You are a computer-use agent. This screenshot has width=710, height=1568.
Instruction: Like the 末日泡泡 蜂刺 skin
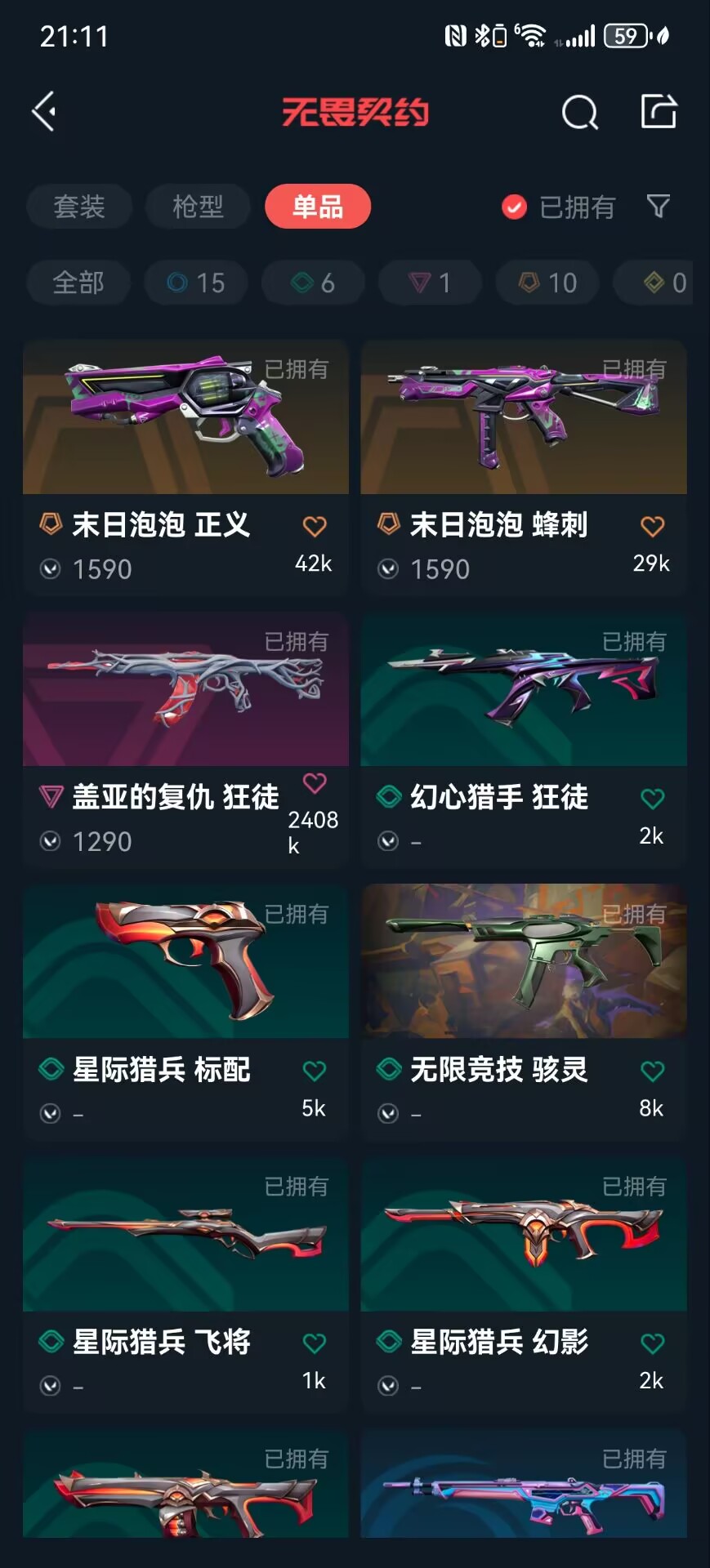652,527
